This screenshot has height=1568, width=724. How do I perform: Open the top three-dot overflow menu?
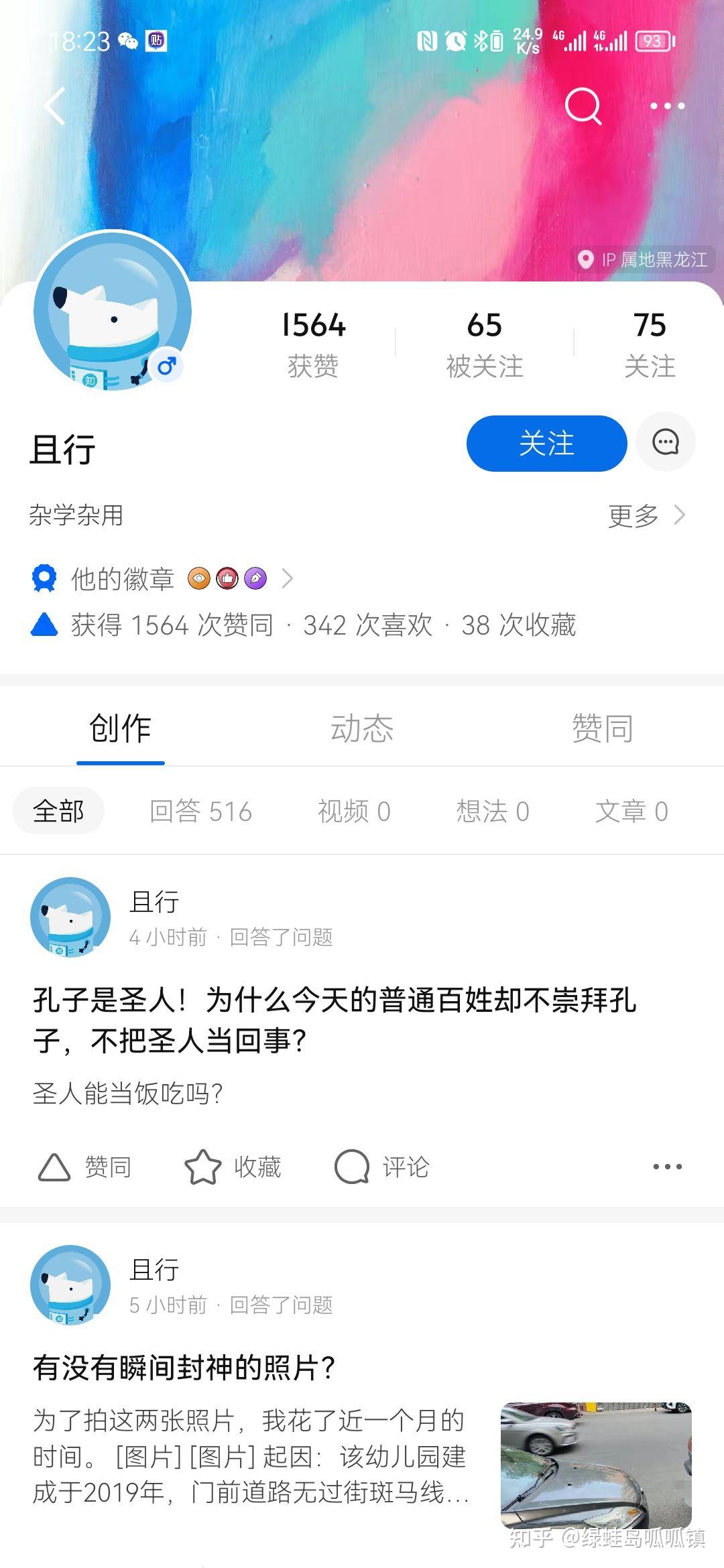667,106
